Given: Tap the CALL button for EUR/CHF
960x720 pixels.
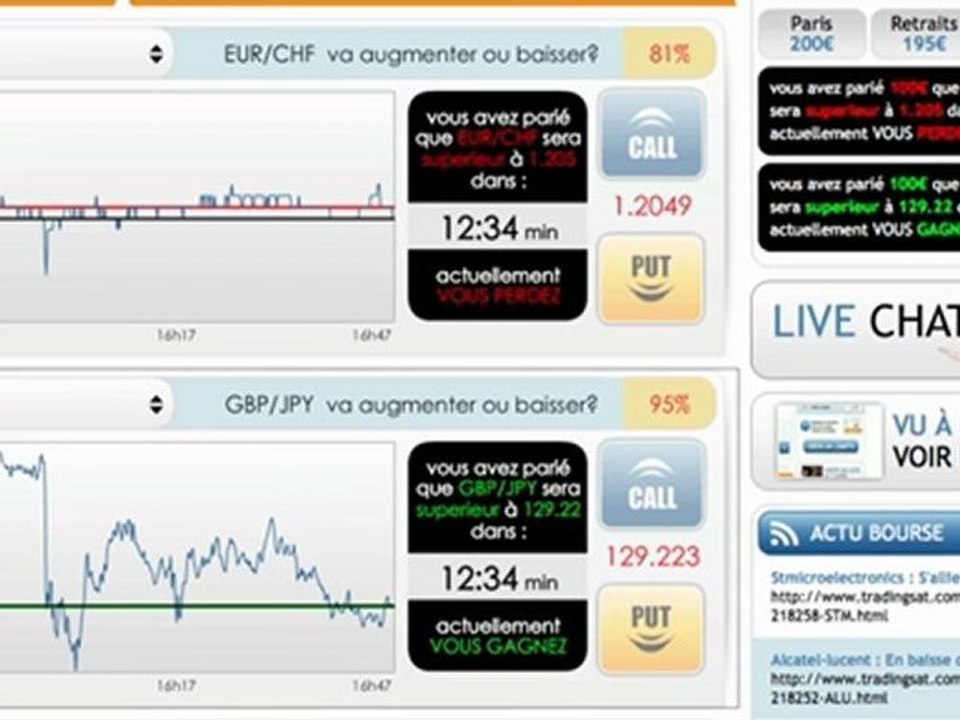Looking at the screenshot, I should 652,136.
